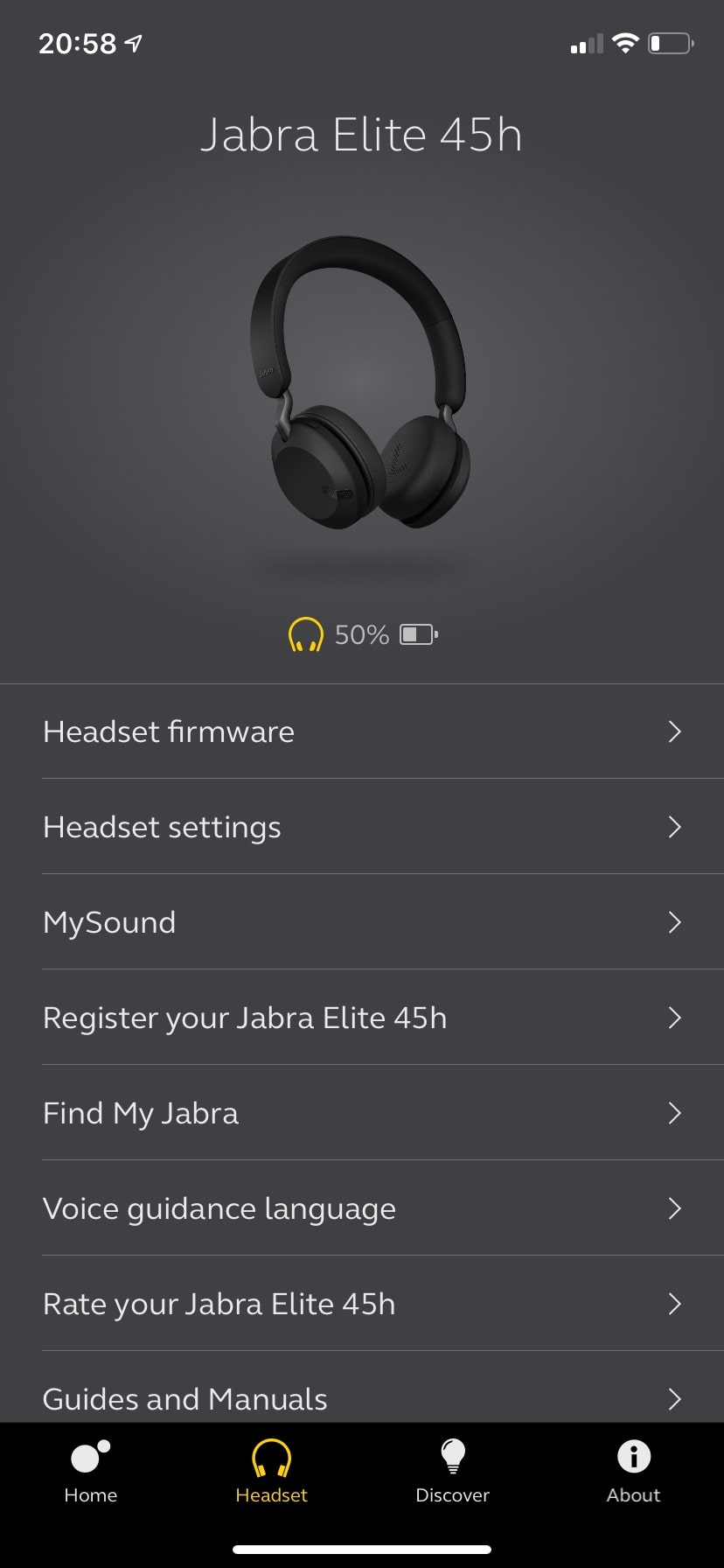The height and width of the screenshot is (1568, 724).
Task: Open the About tab
Action: [x=633, y=1472]
